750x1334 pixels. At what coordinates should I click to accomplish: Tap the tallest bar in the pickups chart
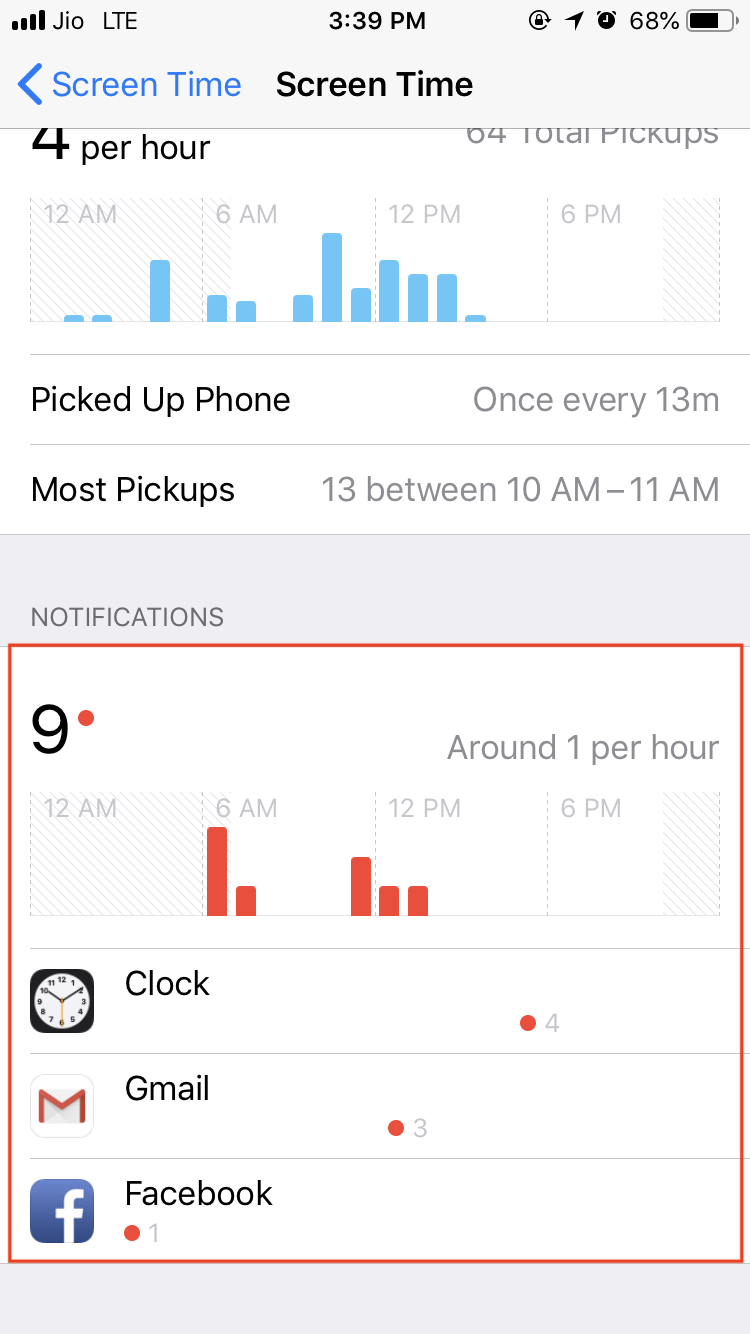[333, 275]
